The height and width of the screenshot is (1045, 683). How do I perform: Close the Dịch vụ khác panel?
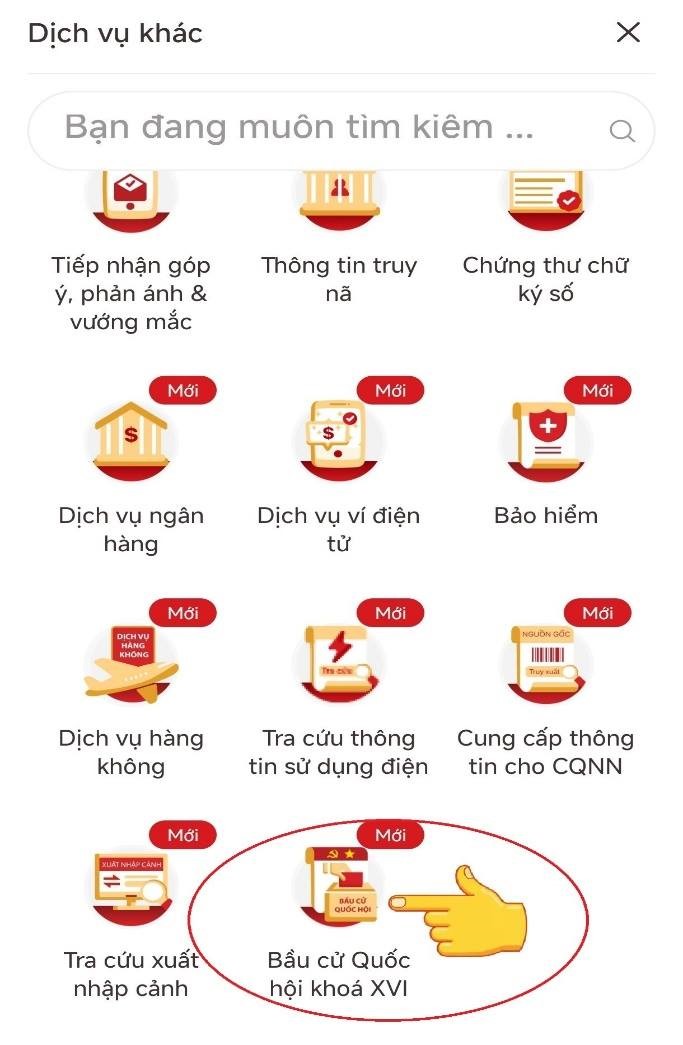click(x=628, y=33)
